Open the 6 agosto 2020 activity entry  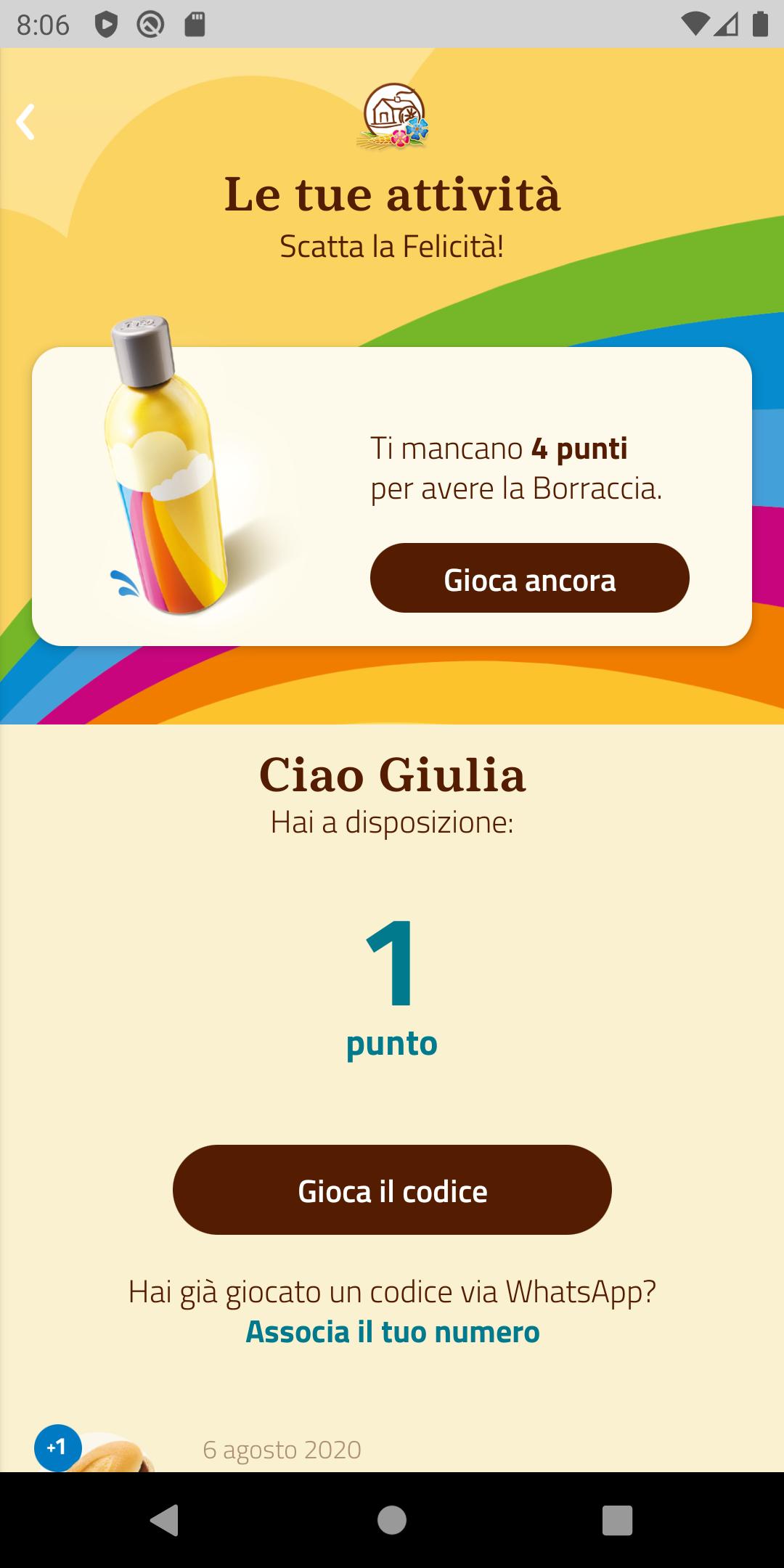(282, 1450)
